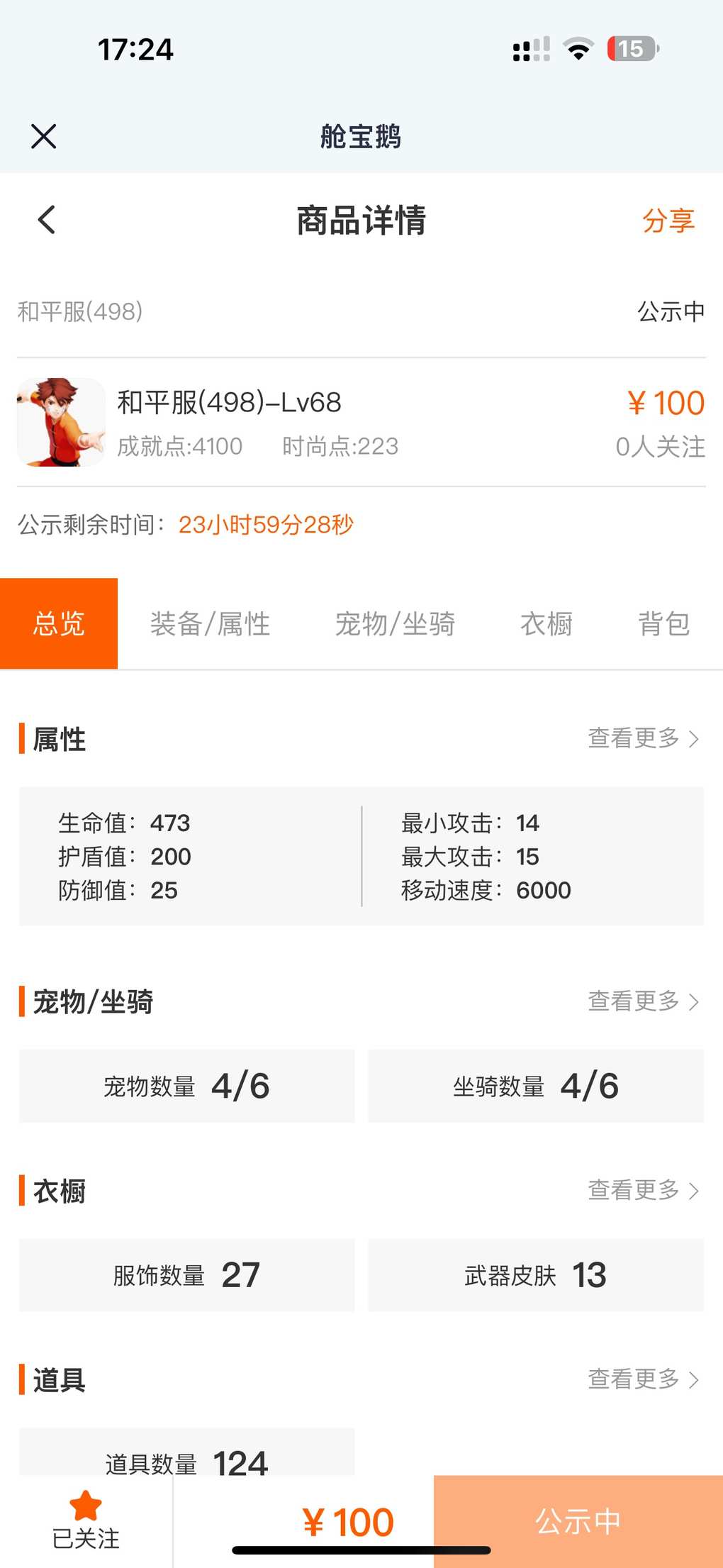Share this product via 分享
The image size is (723, 1568).
pos(668,221)
